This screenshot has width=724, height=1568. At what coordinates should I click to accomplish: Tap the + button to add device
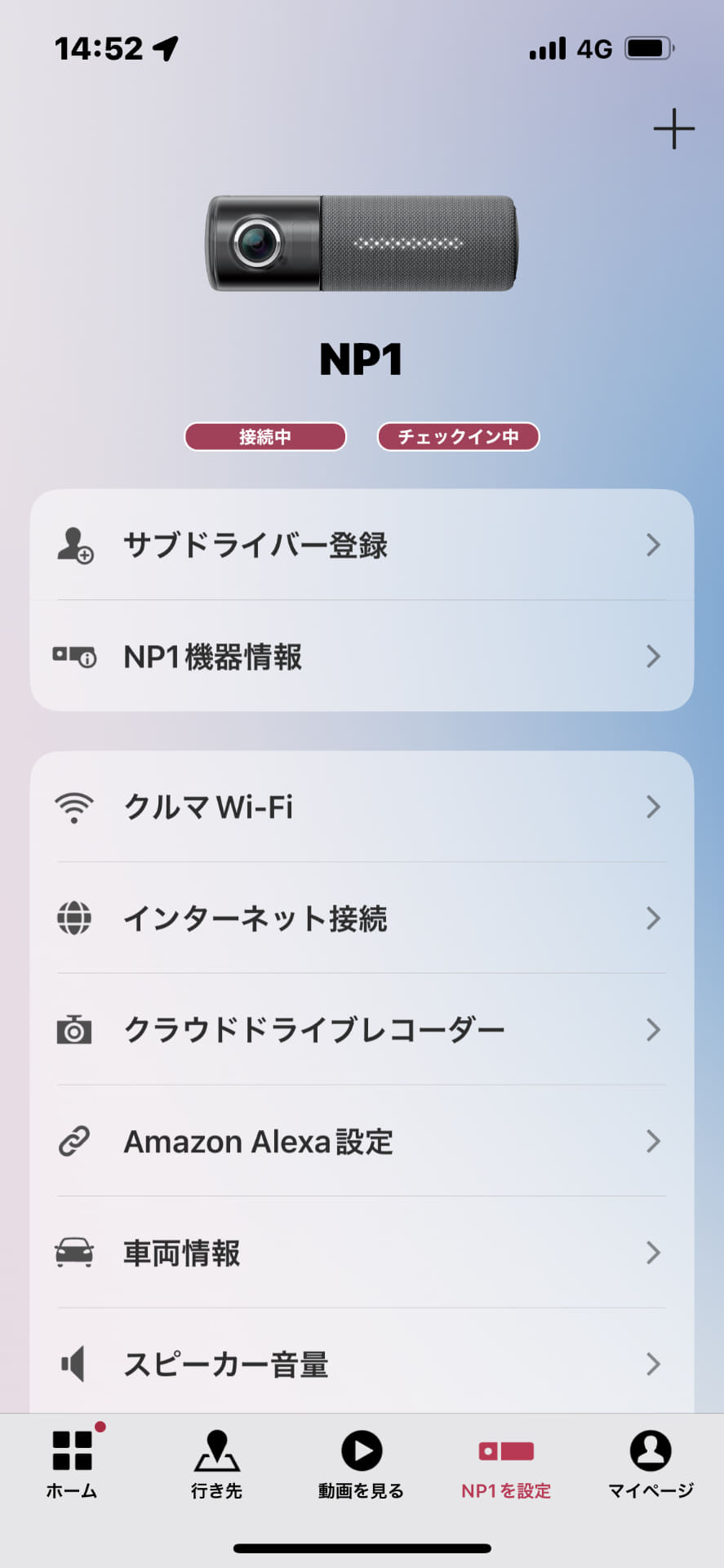(674, 128)
